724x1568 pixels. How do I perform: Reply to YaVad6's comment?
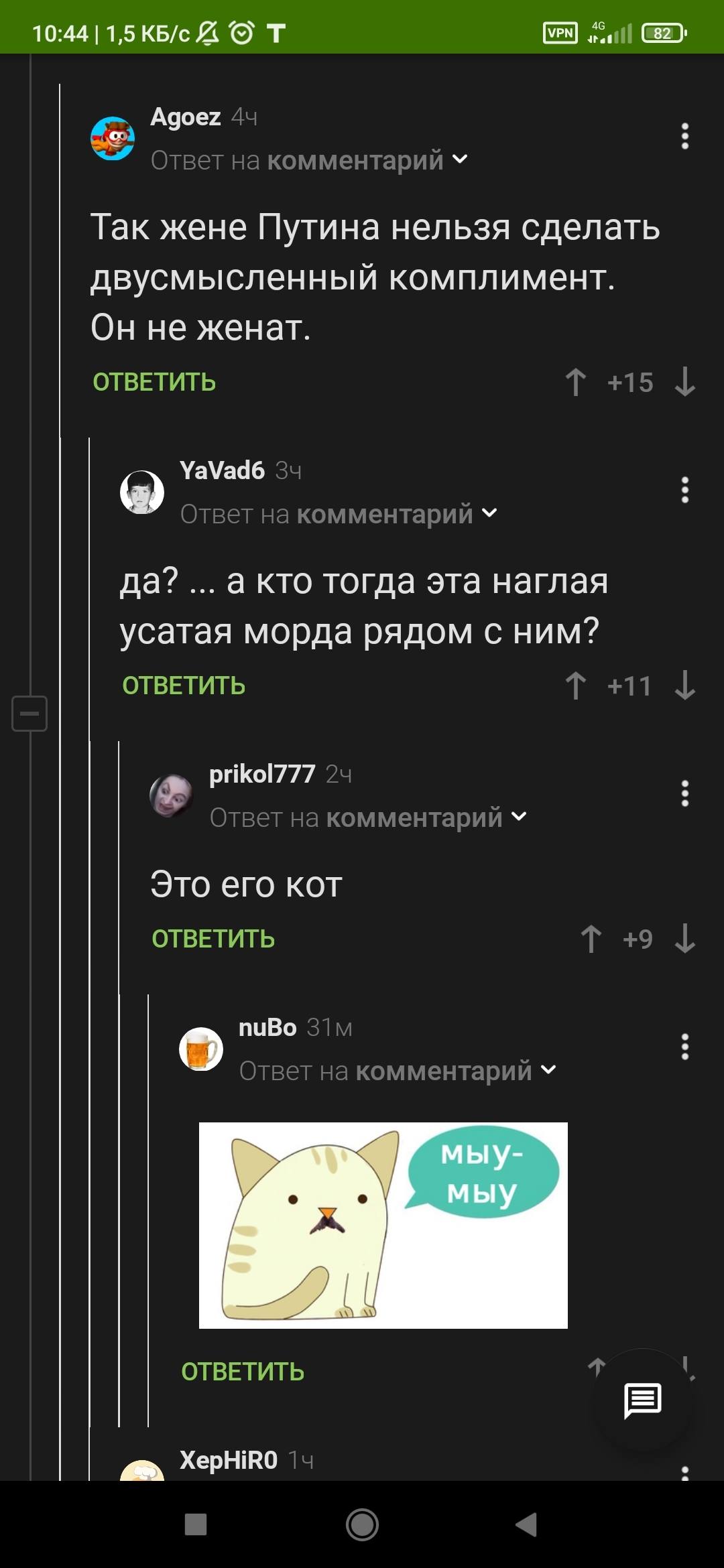click(184, 685)
